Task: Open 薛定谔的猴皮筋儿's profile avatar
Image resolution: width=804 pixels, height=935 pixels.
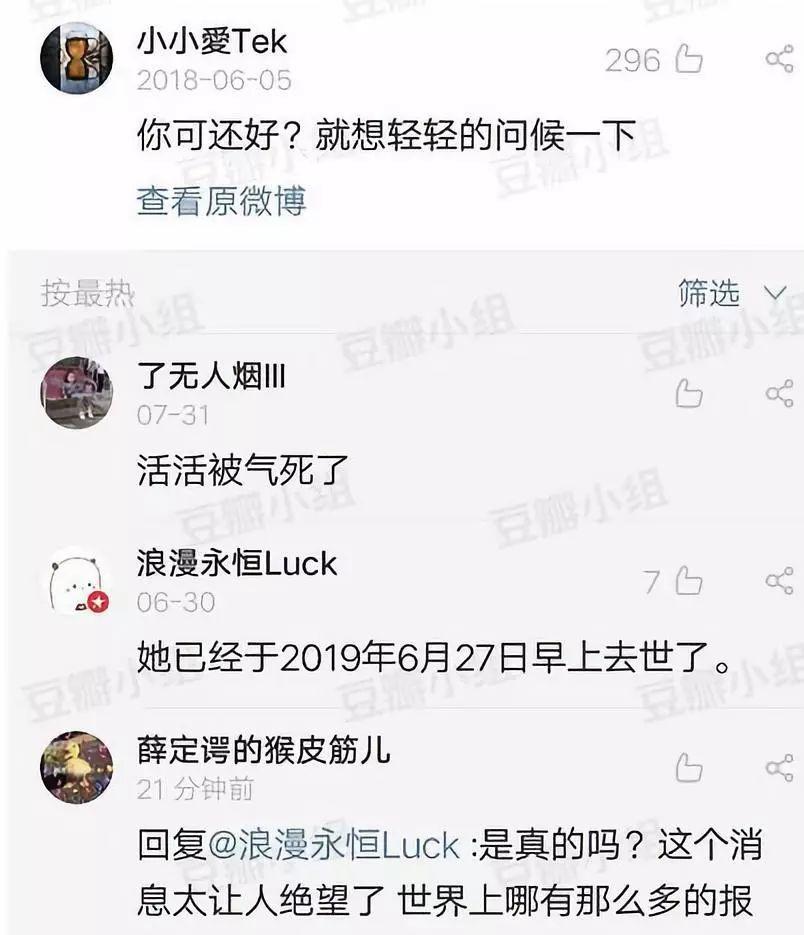Action: tap(76, 767)
